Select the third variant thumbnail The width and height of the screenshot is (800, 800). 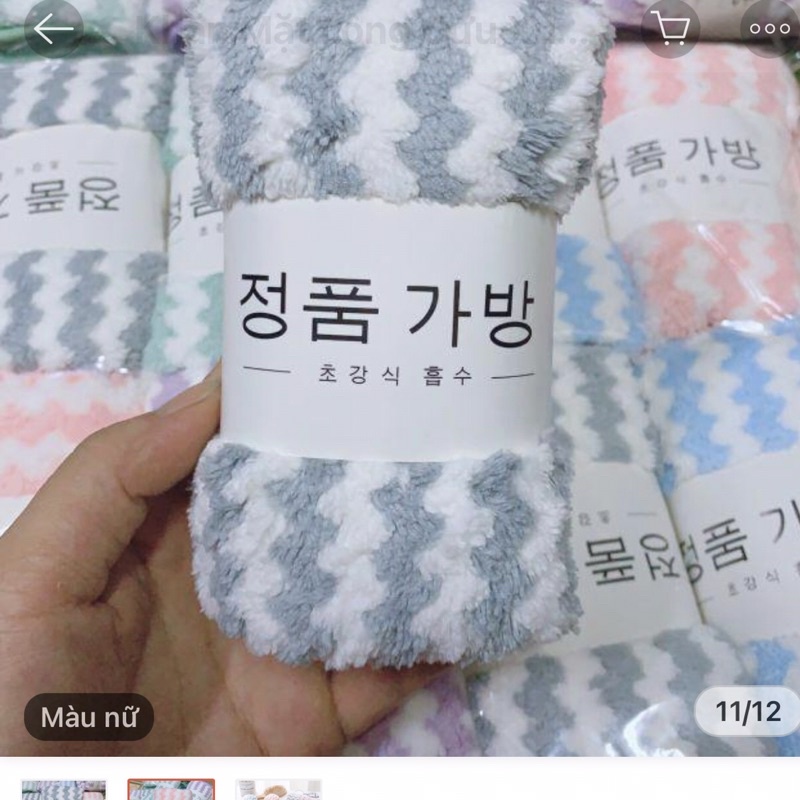(x=278, y=790)
